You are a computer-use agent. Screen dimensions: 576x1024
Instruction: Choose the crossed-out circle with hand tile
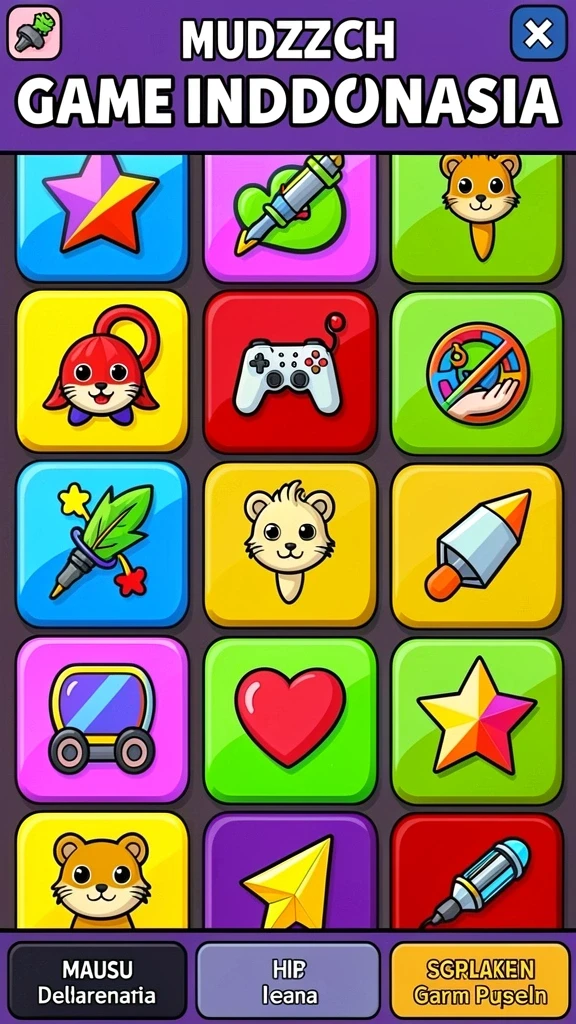[477, 372]
